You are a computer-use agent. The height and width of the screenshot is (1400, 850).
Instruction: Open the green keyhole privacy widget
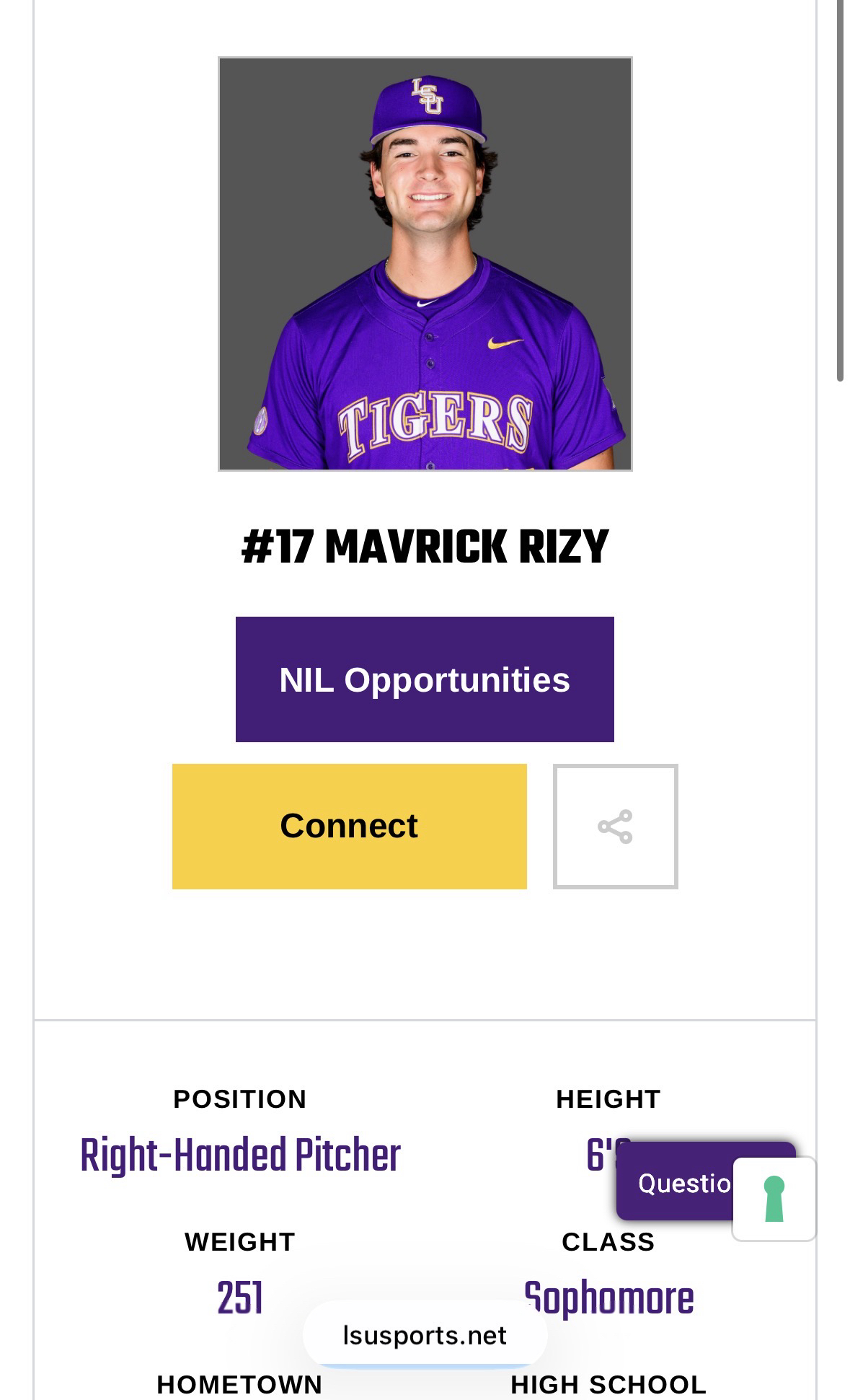click(x=774, y=1199)
